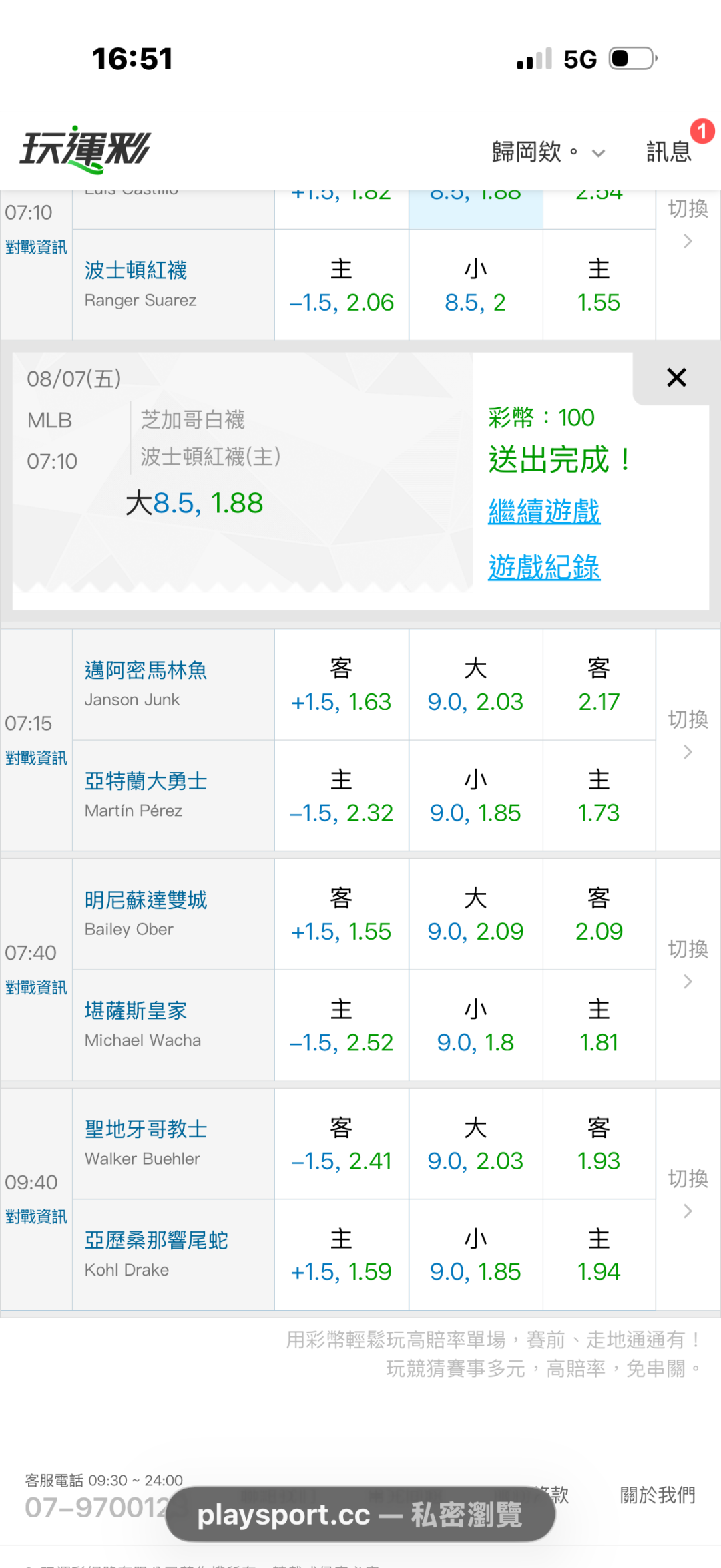Screen dimensions: 721x1568
Task: Select Minnesota Twins 客 2.09 moneyline
Action: coord(599,914)
